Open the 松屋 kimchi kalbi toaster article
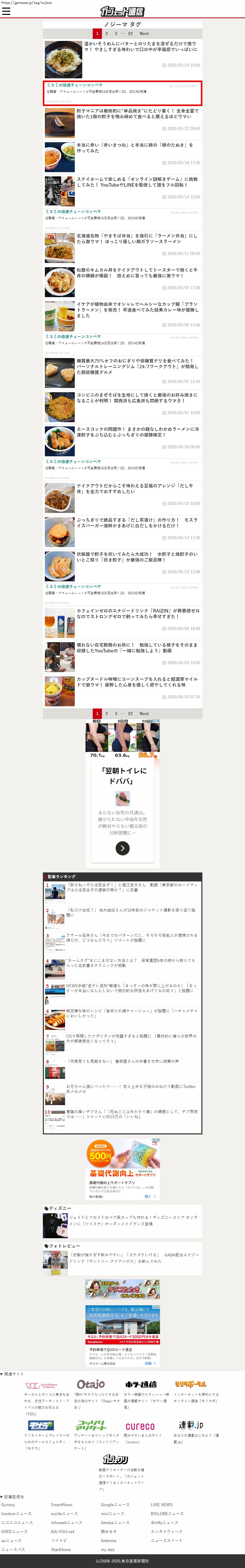245x1568 pixels. tap(137, 273)
